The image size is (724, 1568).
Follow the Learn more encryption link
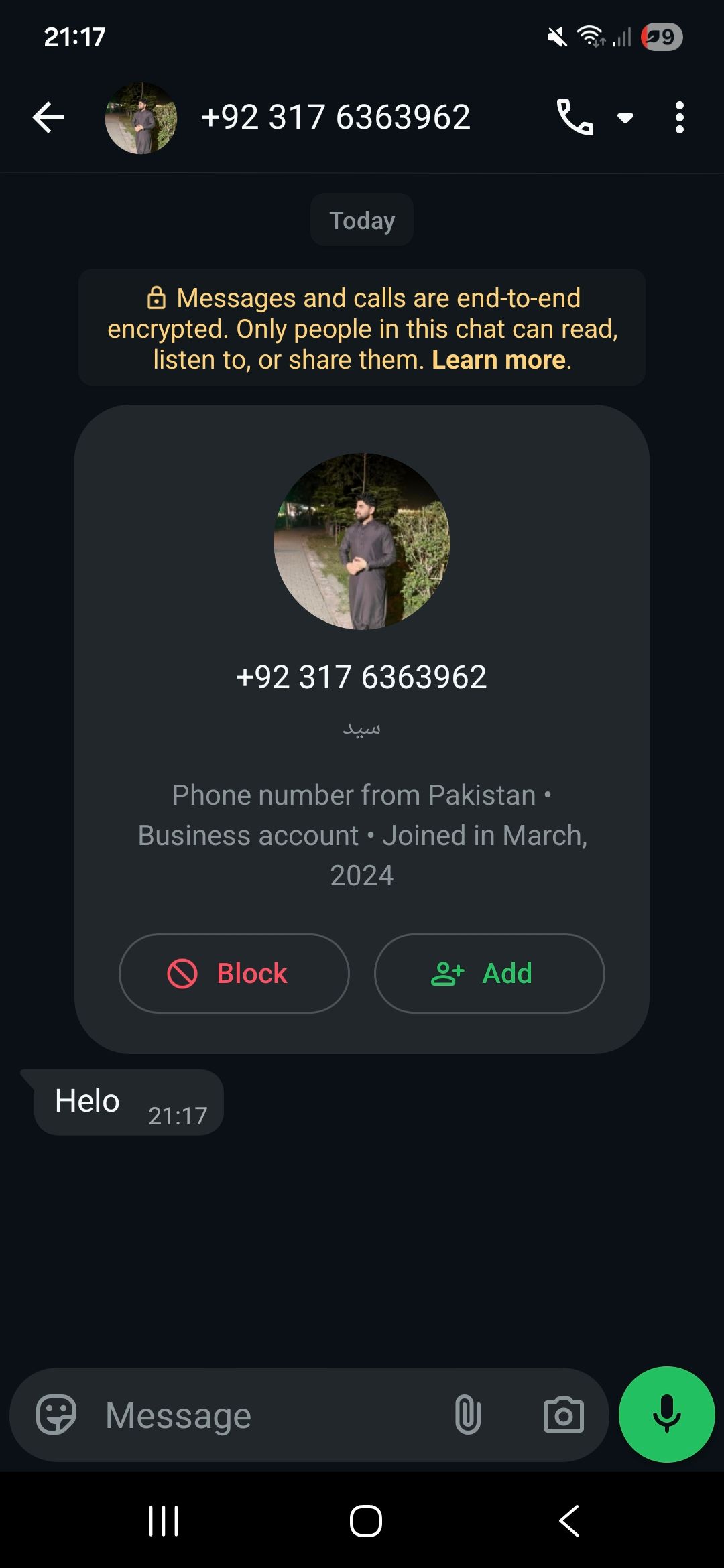click(499, 361)
